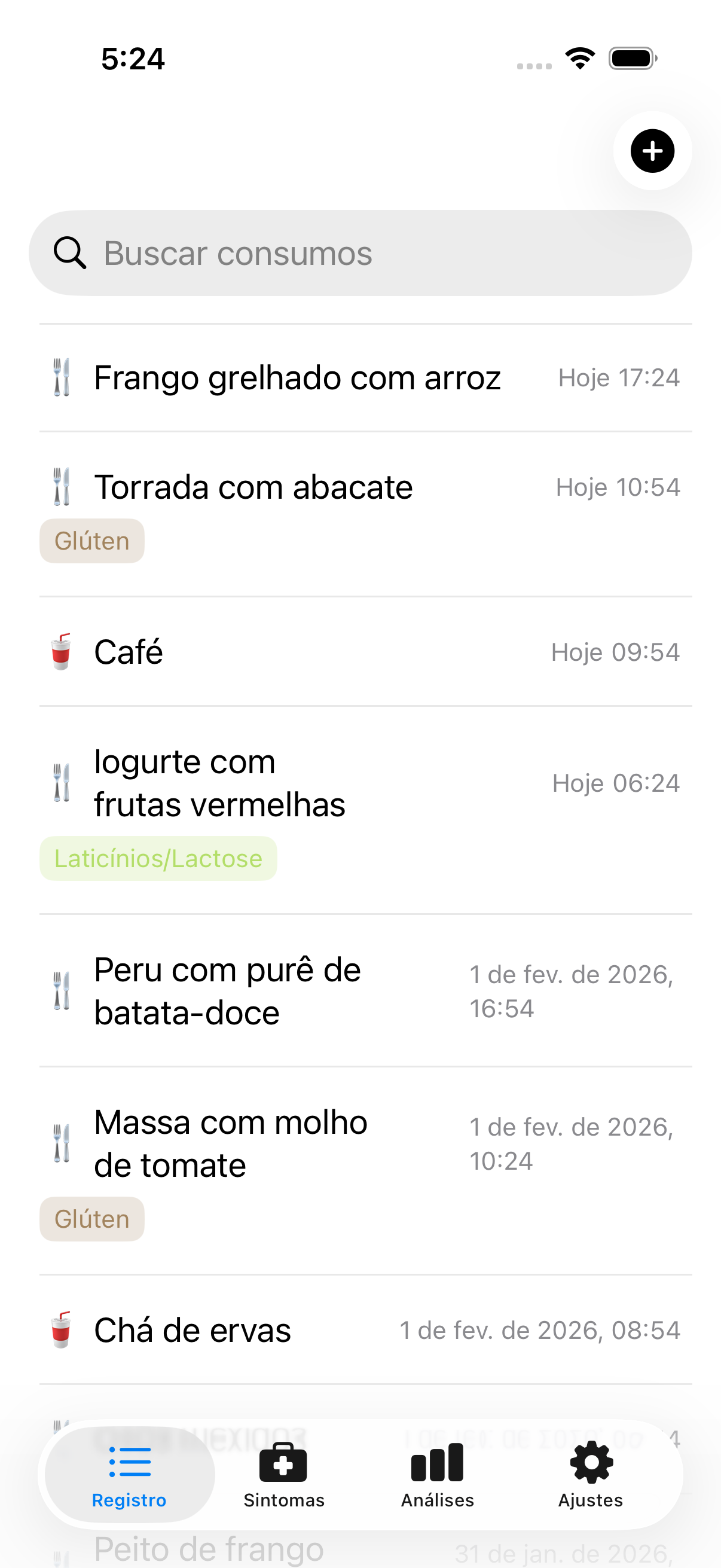The width and height of the screenshot is (721, 1568).
Task: Tap the drink cup icon next to Café
Action: tap(62, 651)
